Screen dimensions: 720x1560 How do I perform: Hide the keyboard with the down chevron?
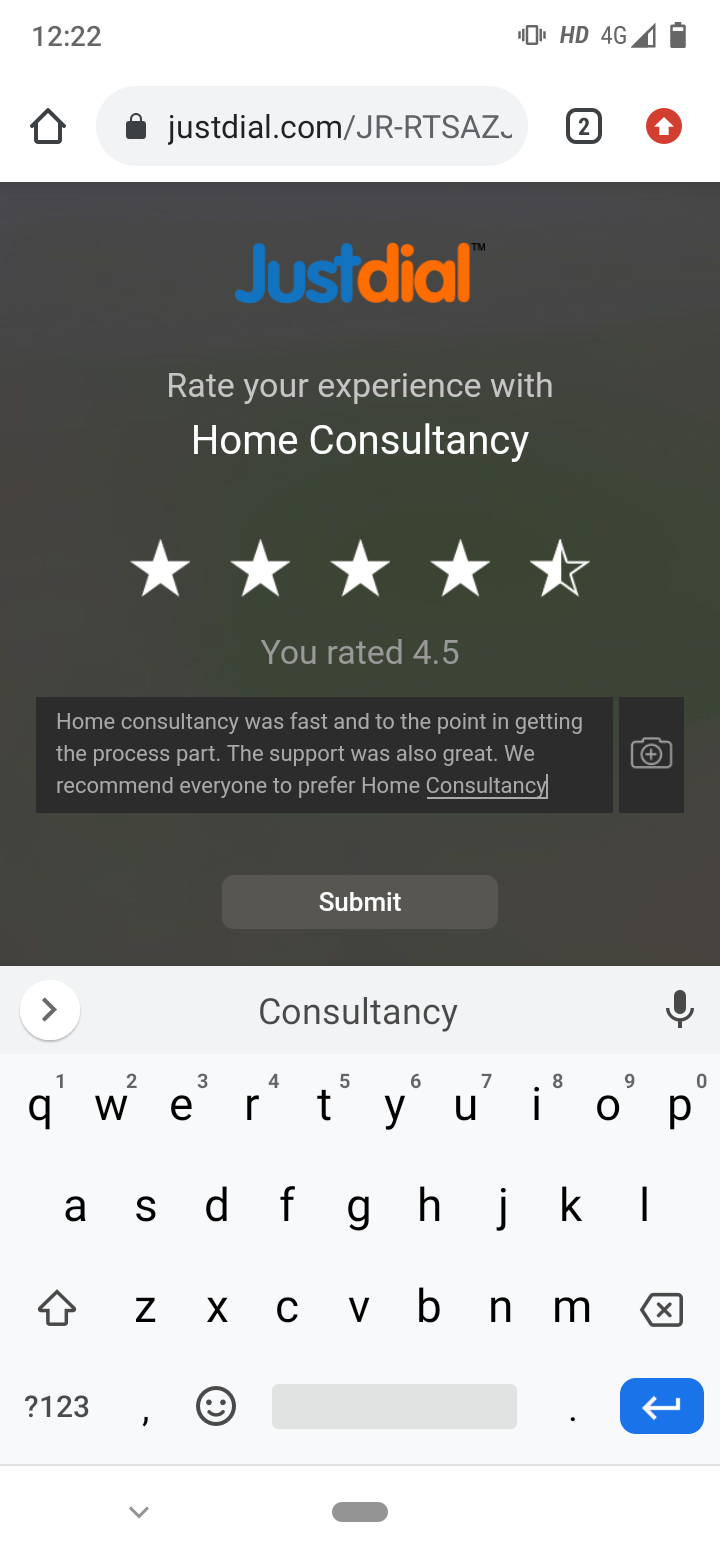click(x=139, y=1512)
